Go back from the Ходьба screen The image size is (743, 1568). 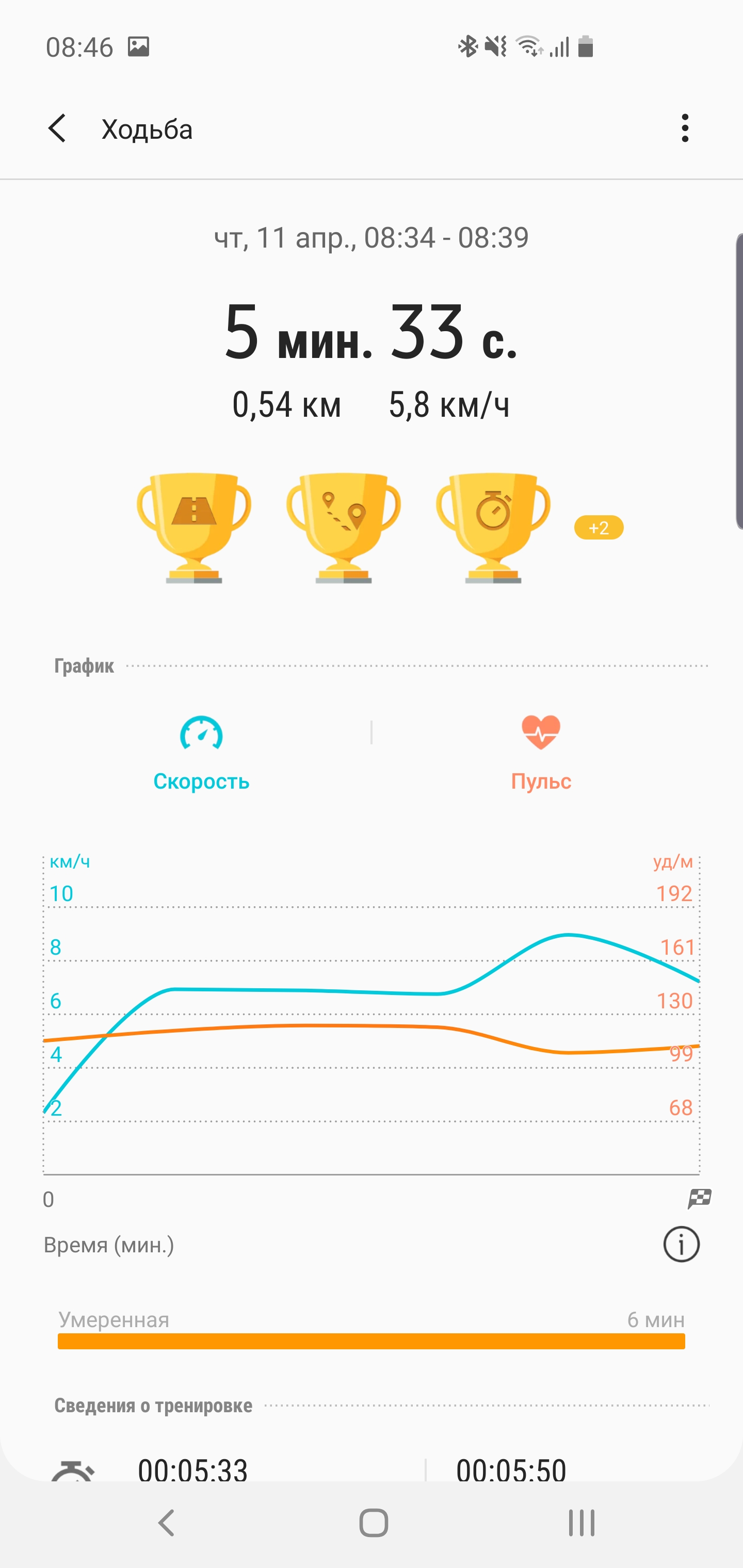57,128
